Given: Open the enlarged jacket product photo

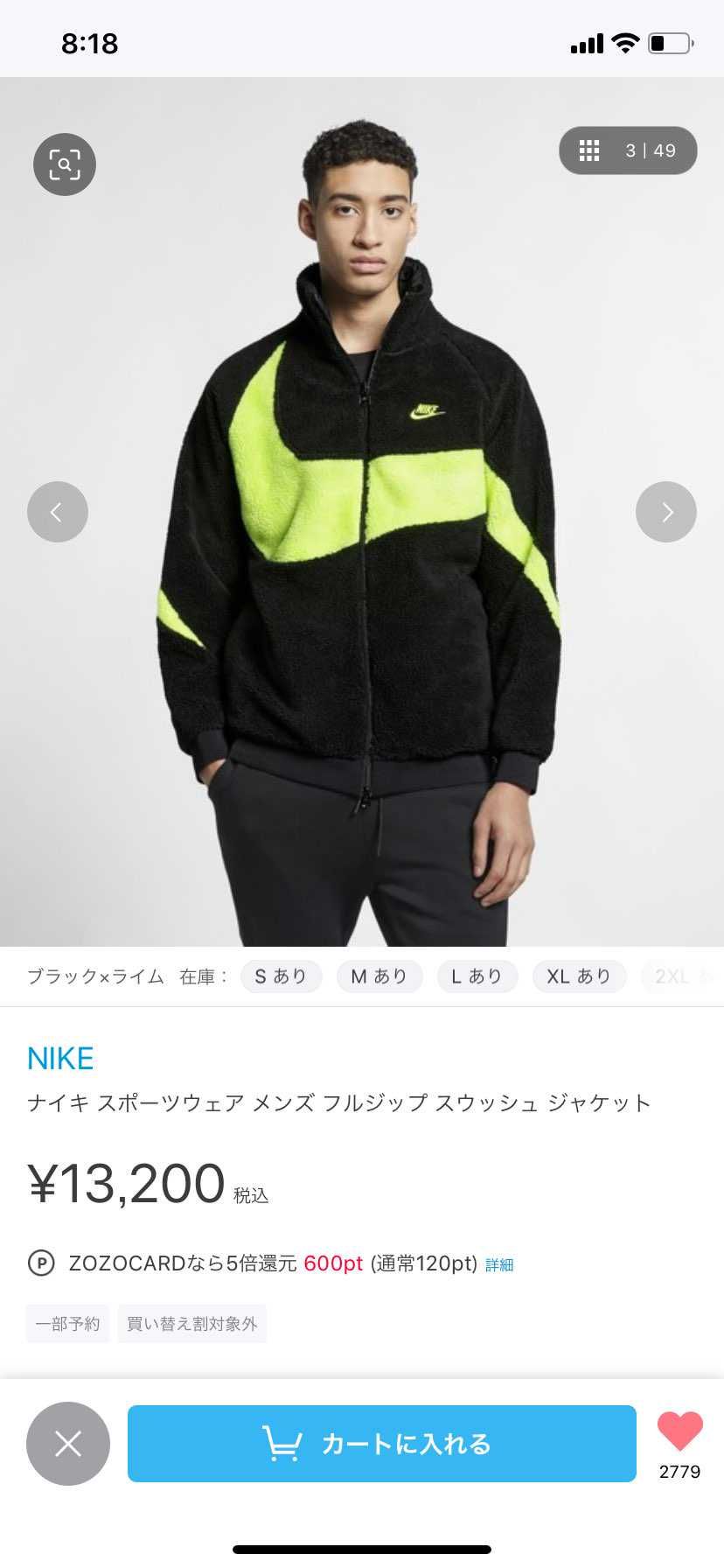Looking at the screenshot, I should [362, 512].
